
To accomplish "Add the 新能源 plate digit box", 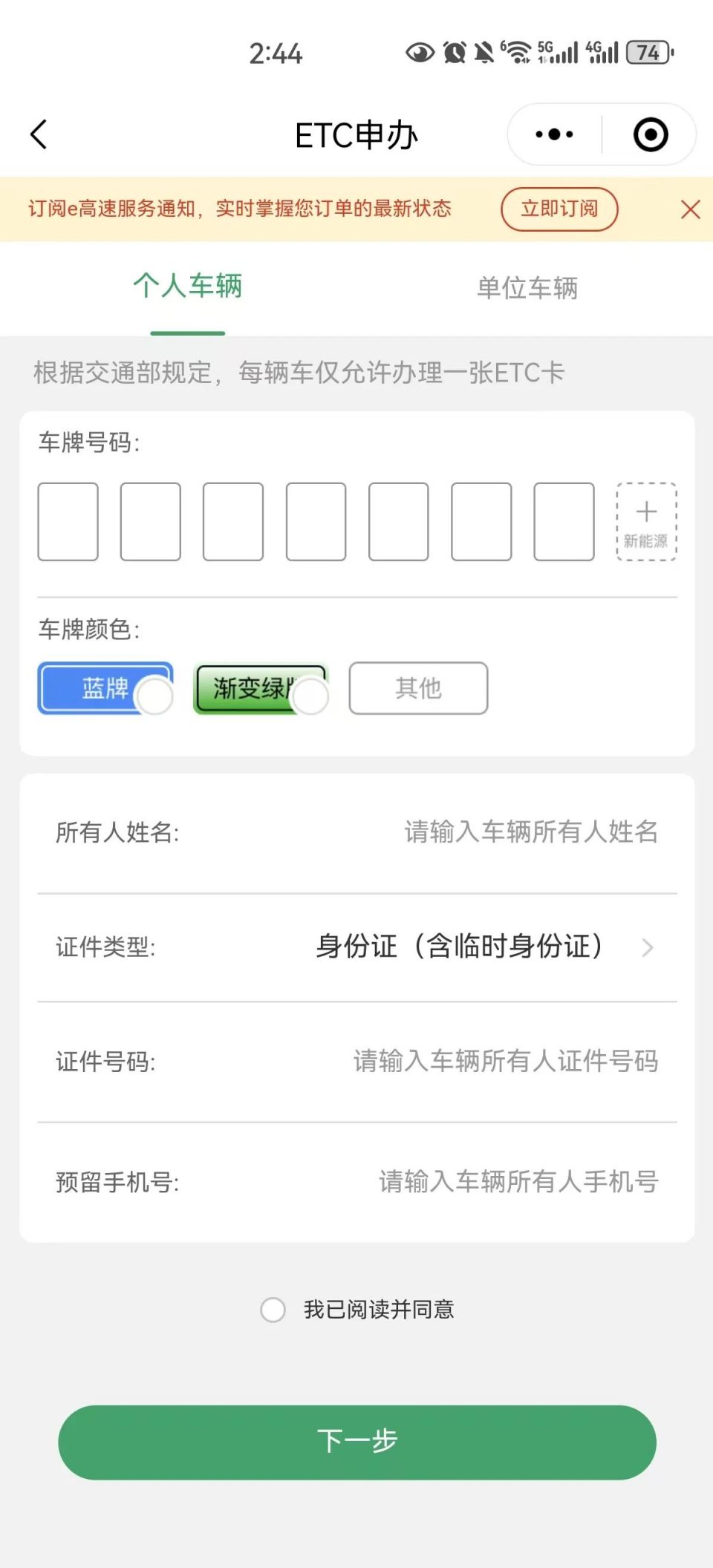I will (x=646, y=521).
